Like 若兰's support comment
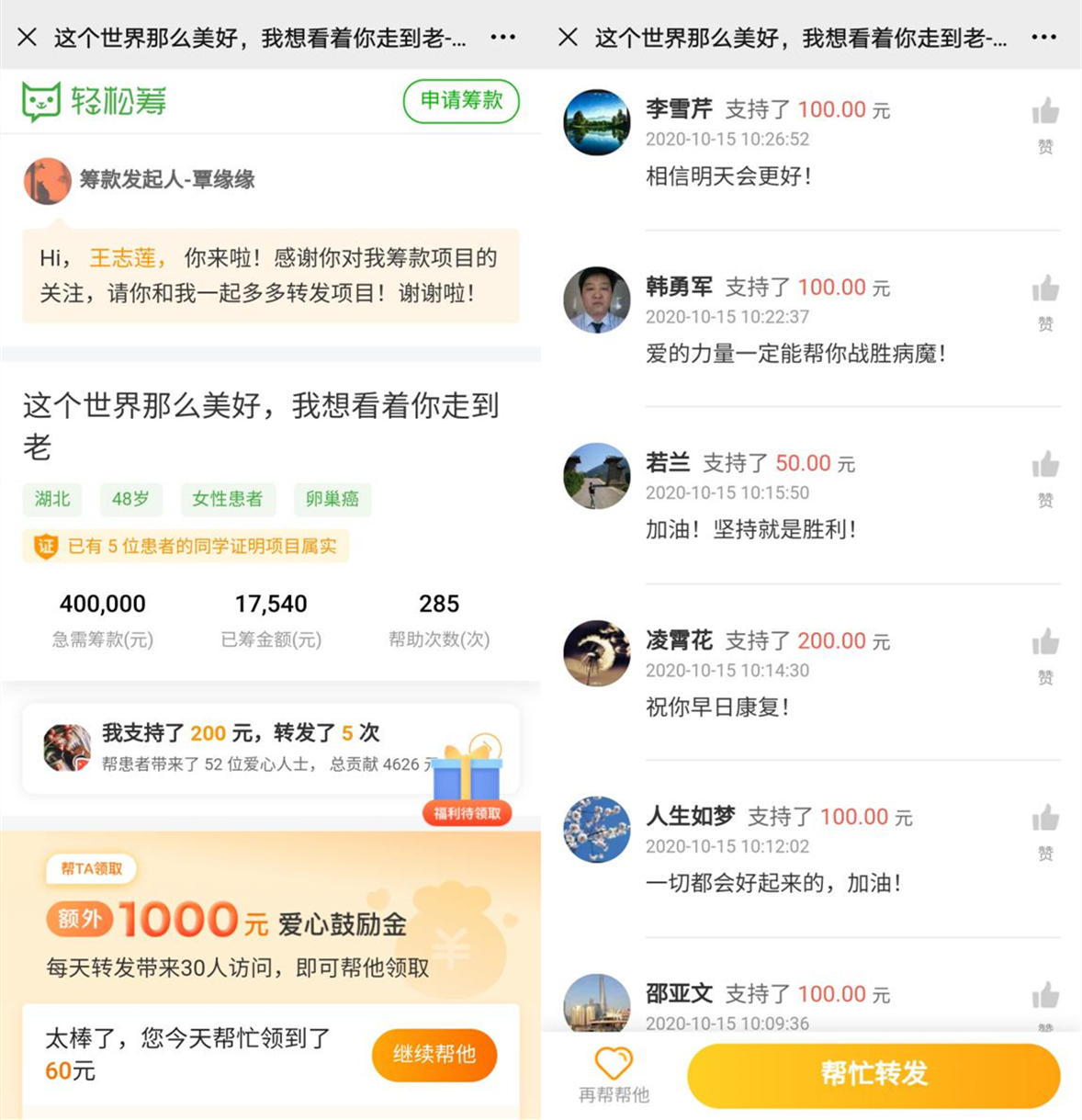The width and height of the screenshot is (1082, 1120). coord(1045,467)
